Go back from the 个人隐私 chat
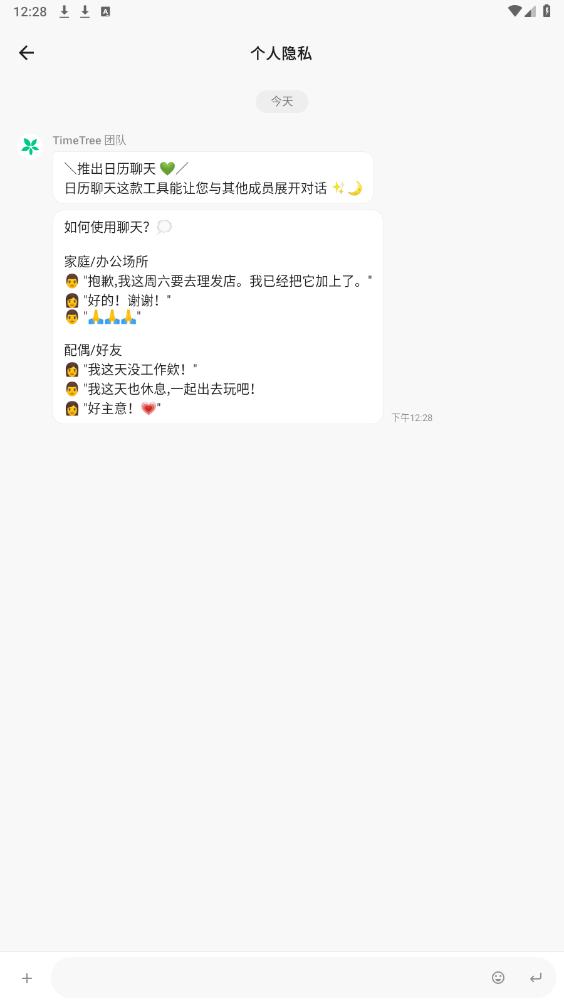 (x=26, y=53)
